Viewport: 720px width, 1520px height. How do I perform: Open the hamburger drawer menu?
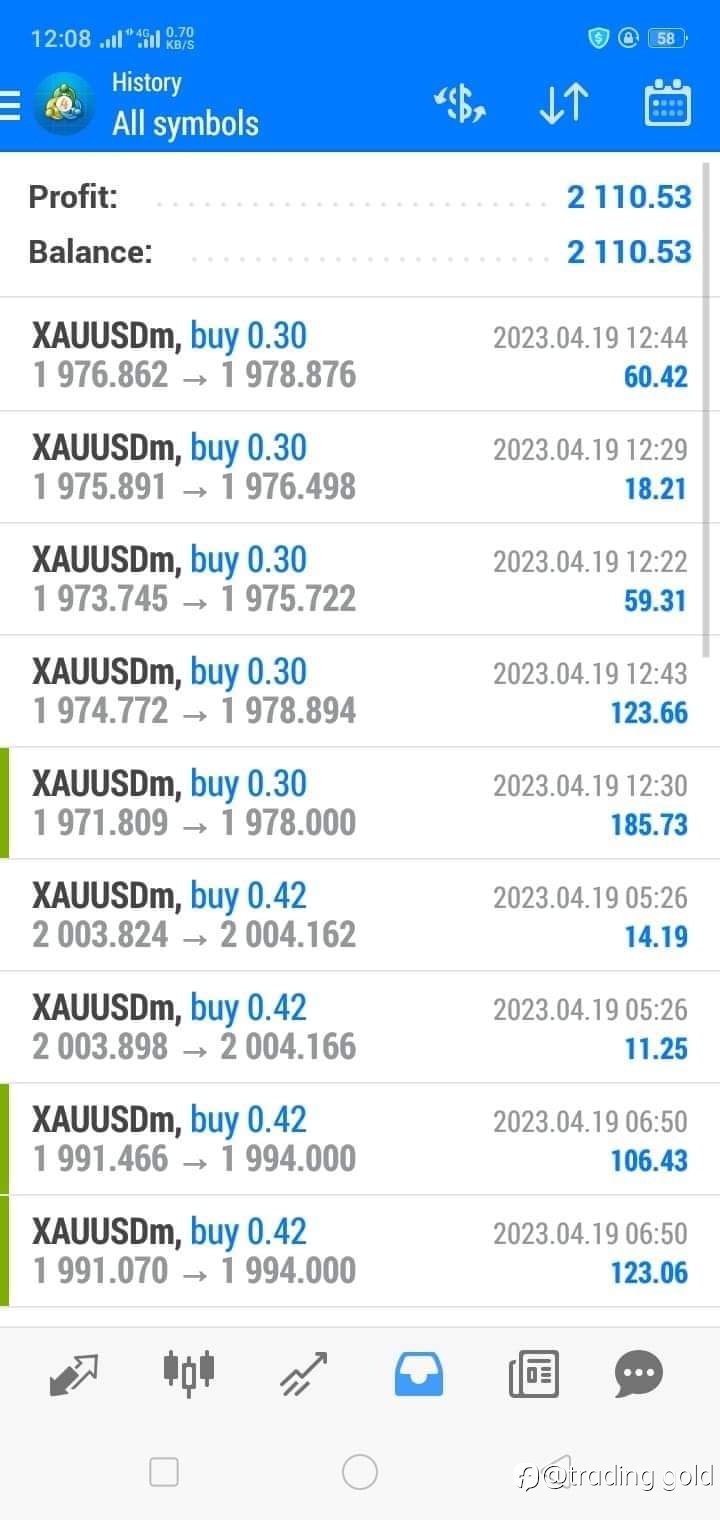pos(10,105)
